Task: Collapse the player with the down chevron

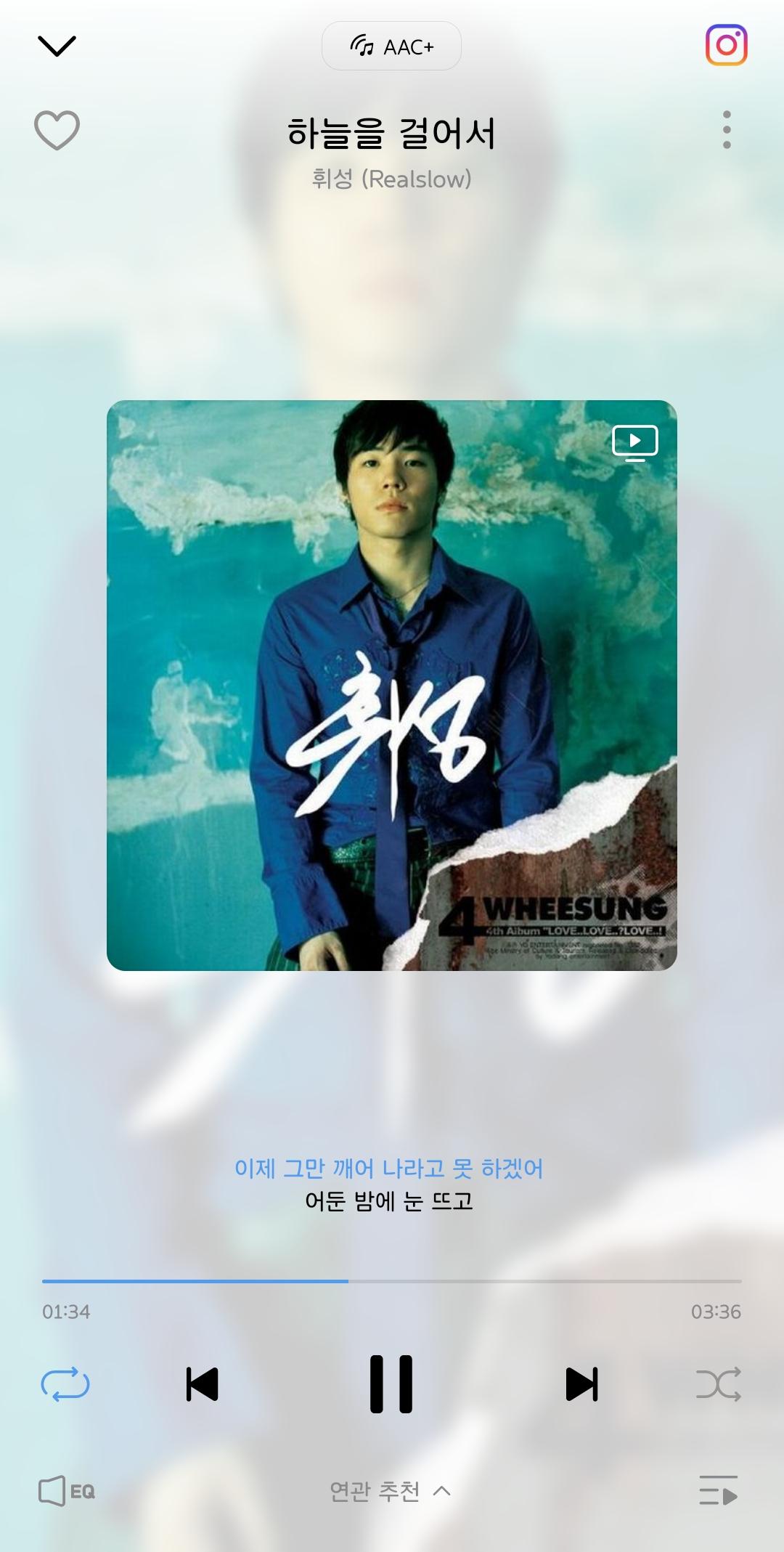Action: [57, 46]
